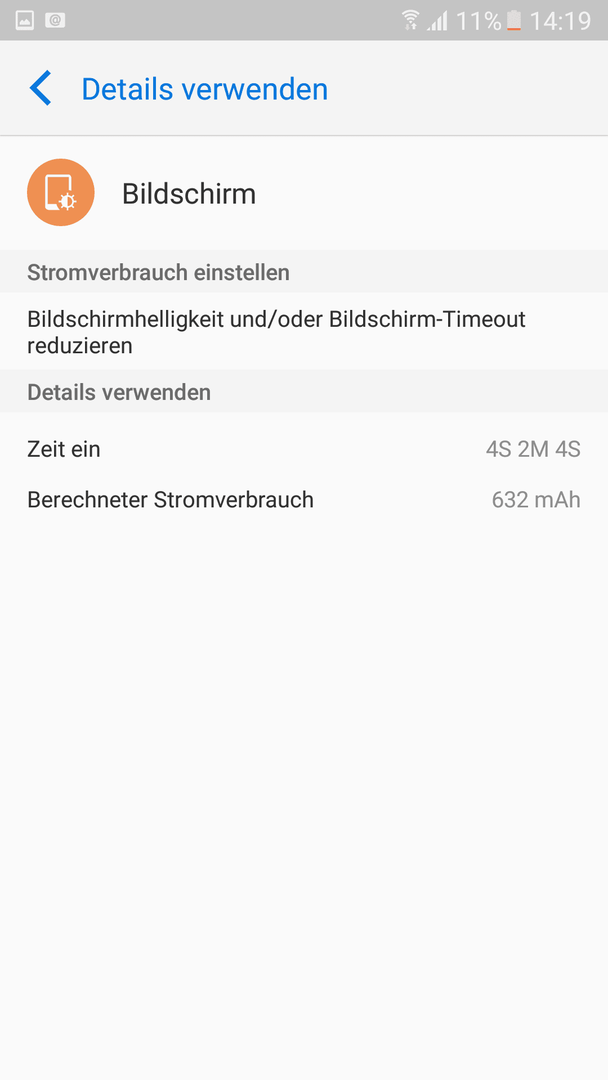Open Bildschirmhelligkeit und Bildschirm-Timeout reduzieren
Viewport: 608px width, 1080px height.
tap(304, 332)
